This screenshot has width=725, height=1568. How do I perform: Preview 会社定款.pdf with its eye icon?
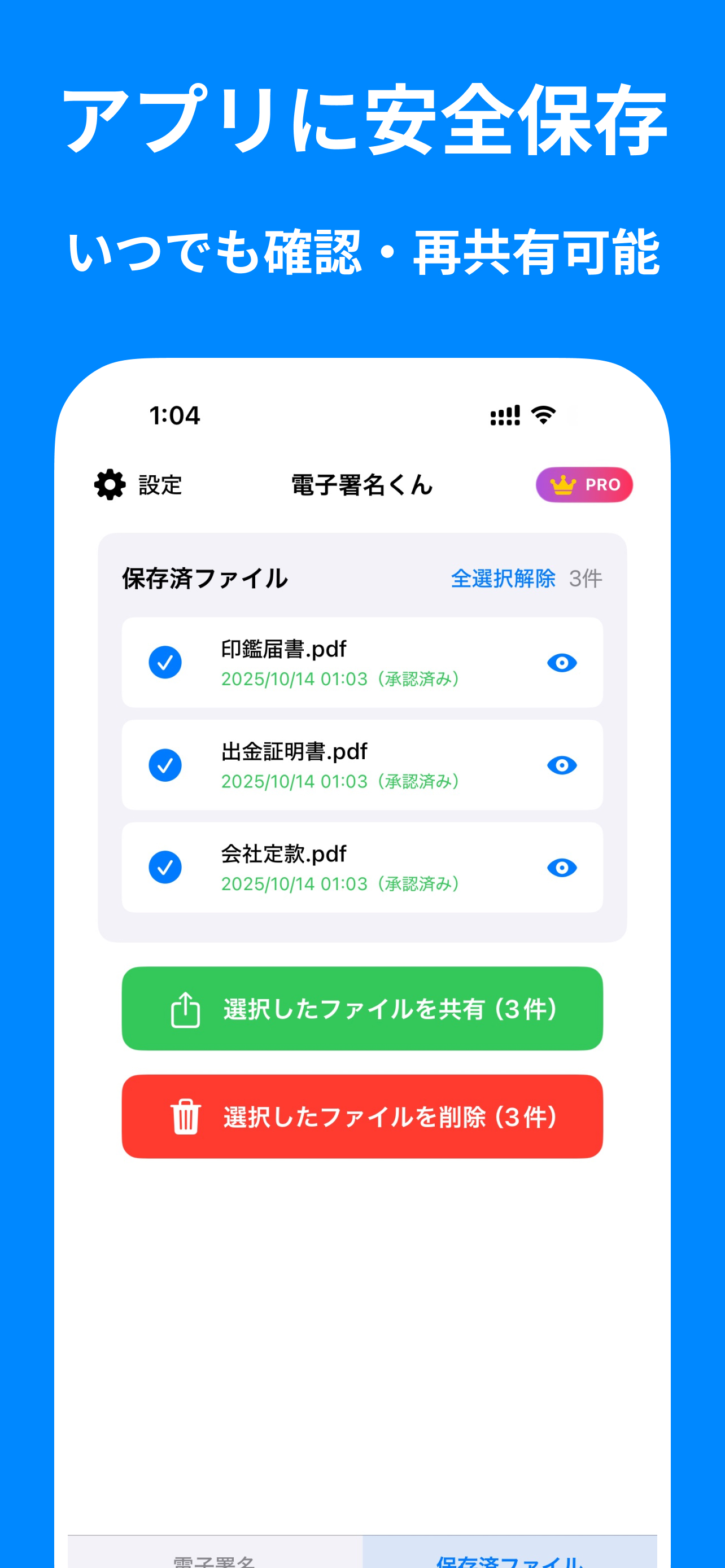tap(561, 868)
